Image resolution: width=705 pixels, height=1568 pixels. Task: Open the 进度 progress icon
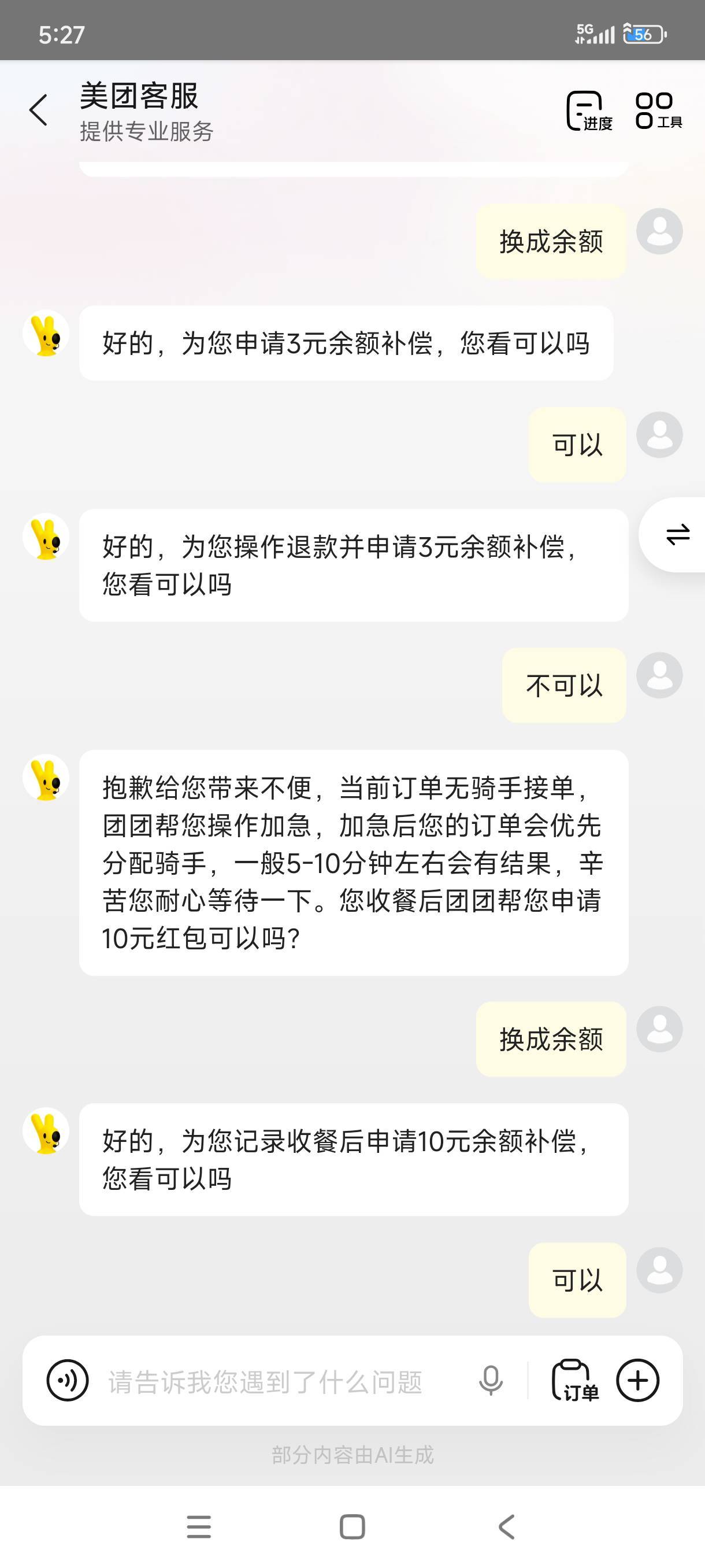(x=588, y=111)
